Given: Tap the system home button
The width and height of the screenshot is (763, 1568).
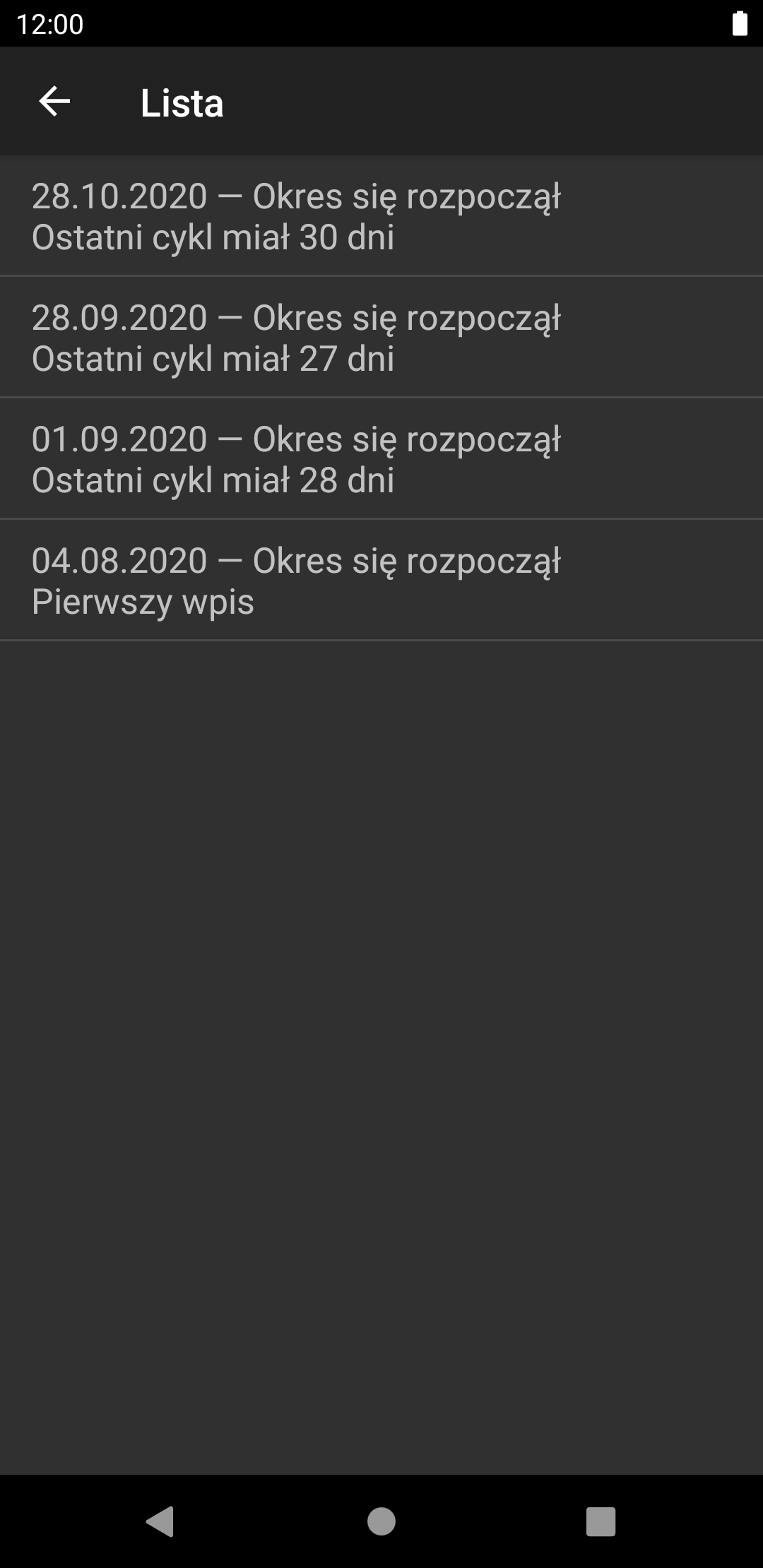Looking at the screenshot, I should 381,1521.
